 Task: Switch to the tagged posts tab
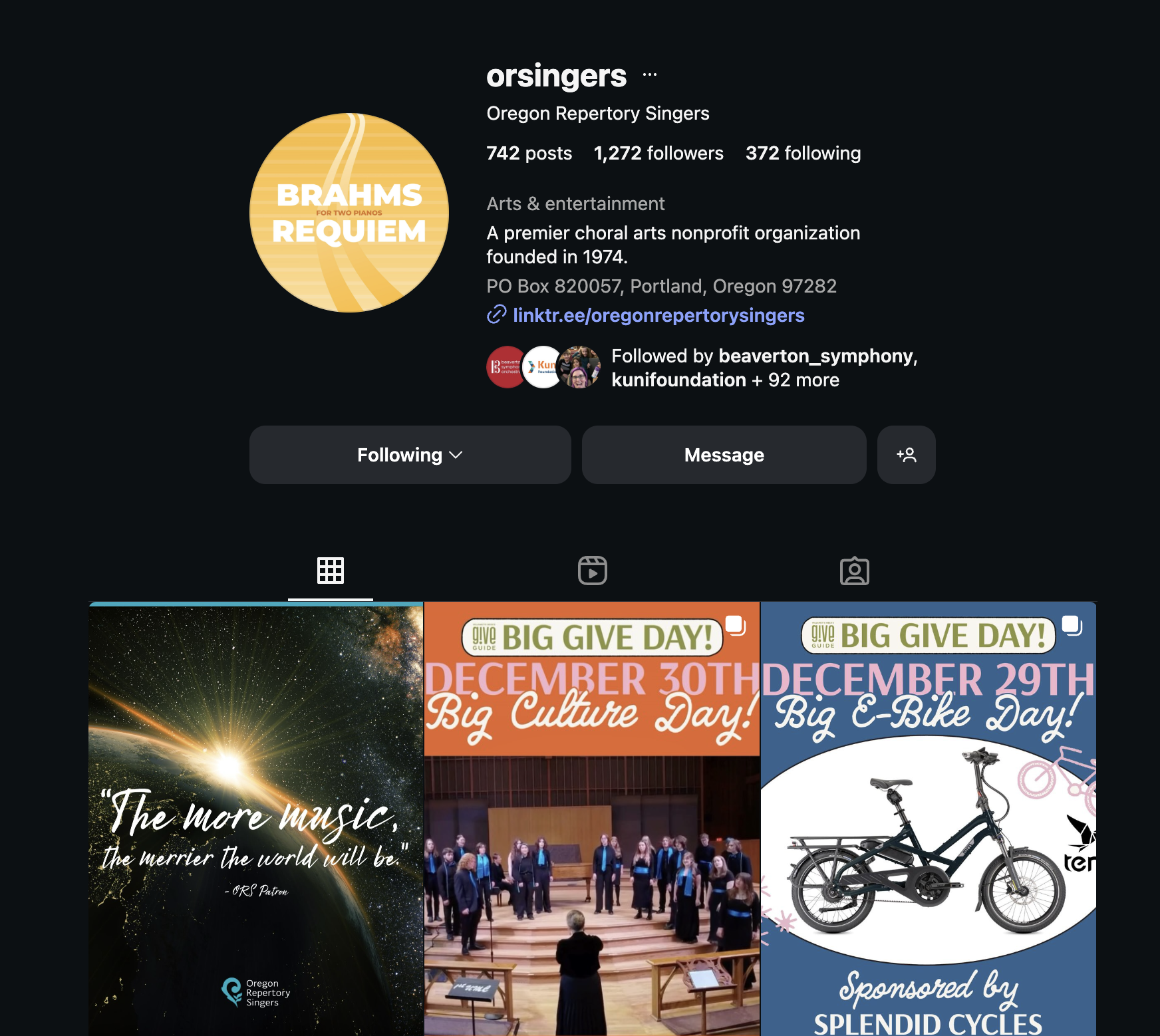pyautogui.click(x=854, y=571)
